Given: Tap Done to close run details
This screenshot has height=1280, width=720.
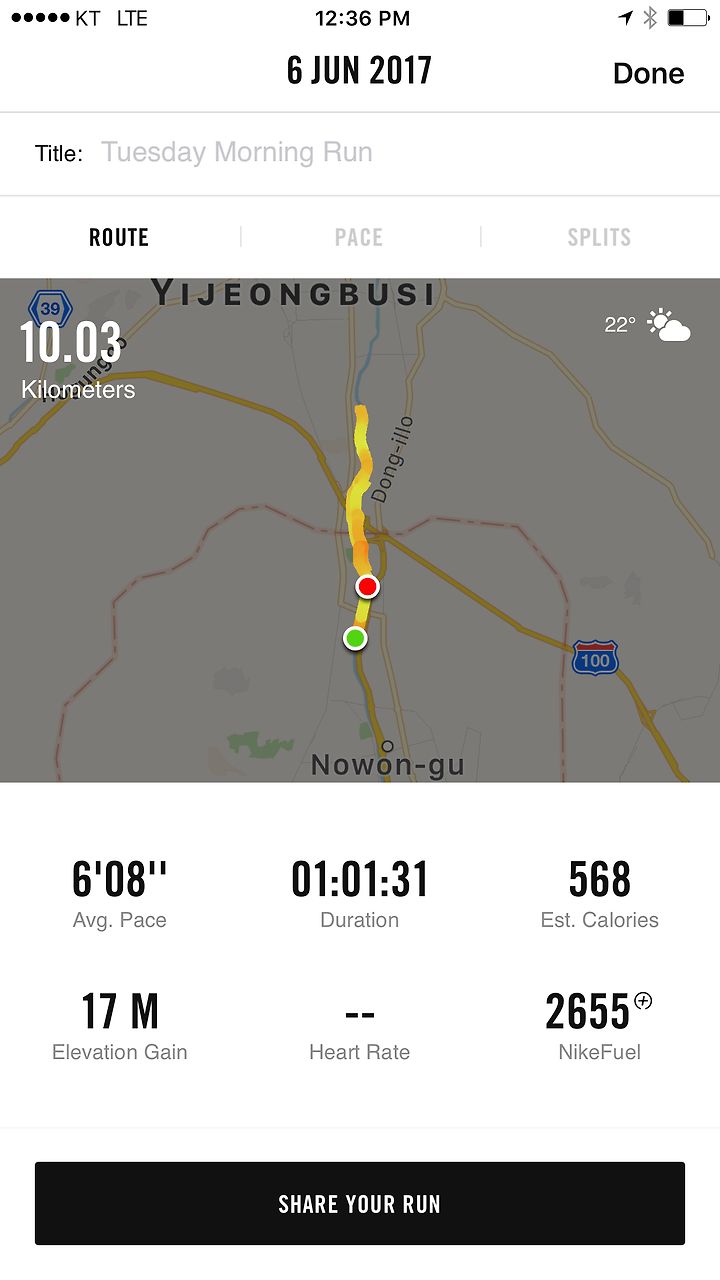Looking at the screenshot, I should pyautogui.click(x=648, y=73).
